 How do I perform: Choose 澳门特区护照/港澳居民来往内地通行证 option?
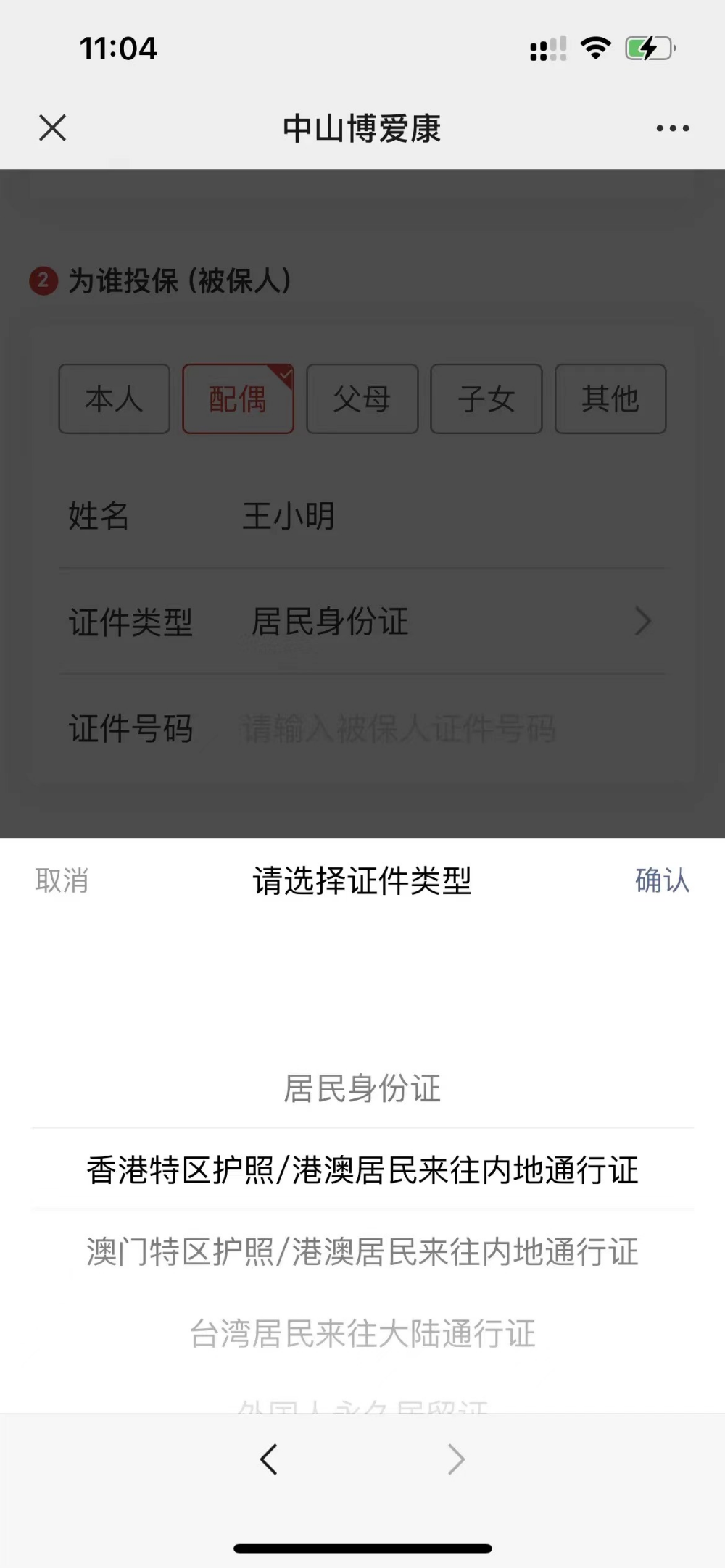point(362,1251)
